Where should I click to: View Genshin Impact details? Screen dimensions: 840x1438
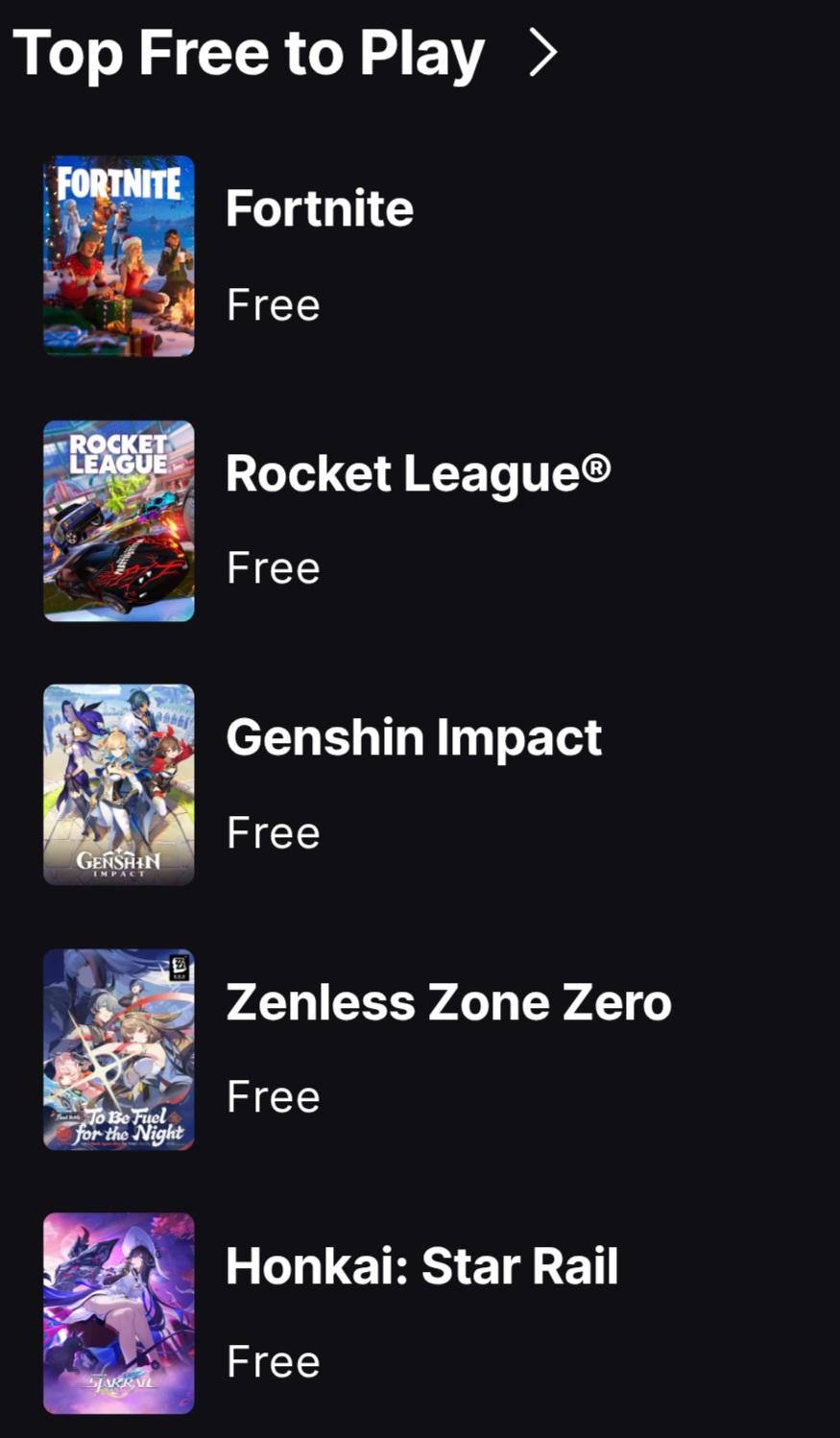pos(413,738)
